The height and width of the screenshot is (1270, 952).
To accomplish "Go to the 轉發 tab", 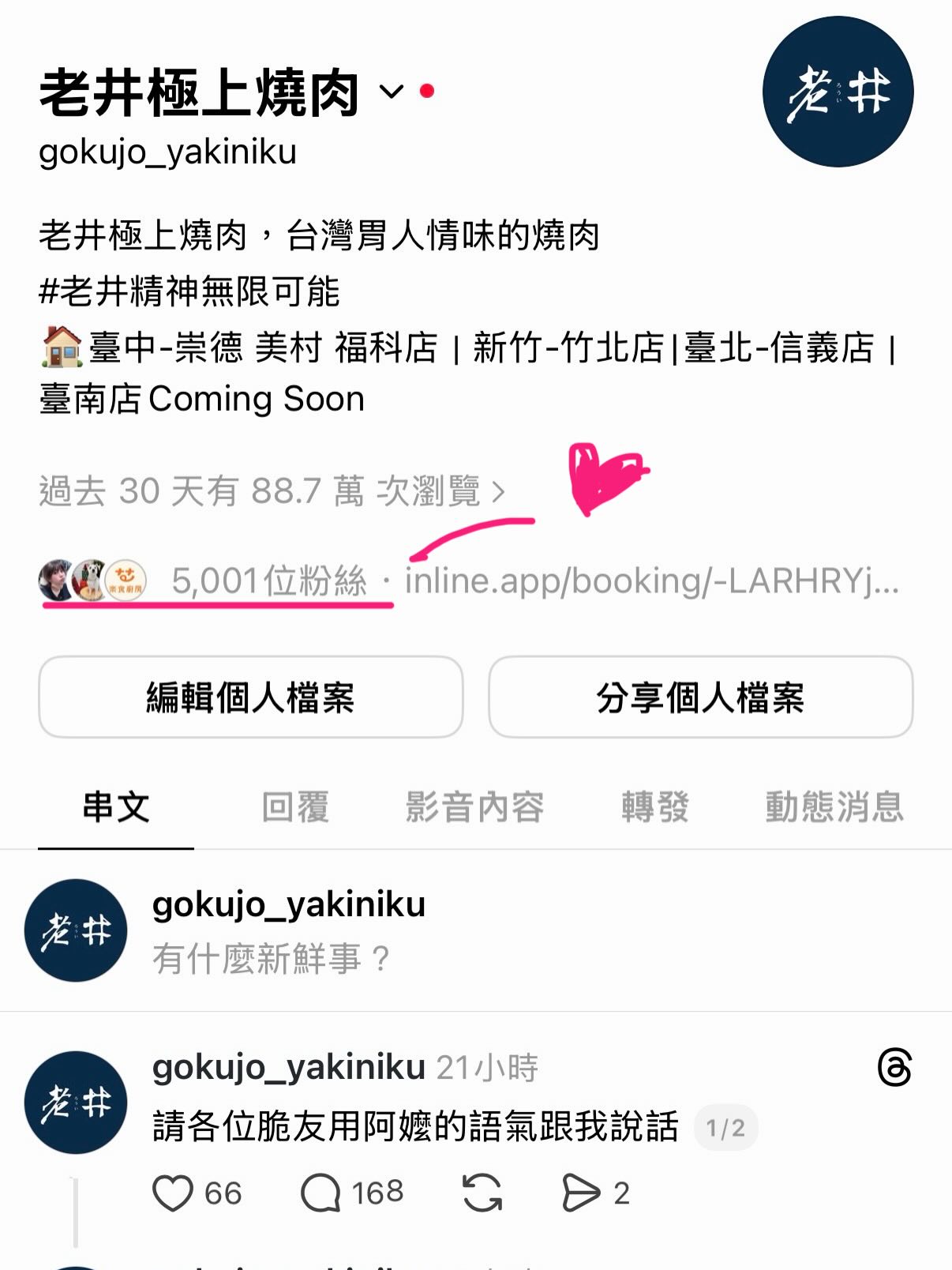I will coord(654,807).
